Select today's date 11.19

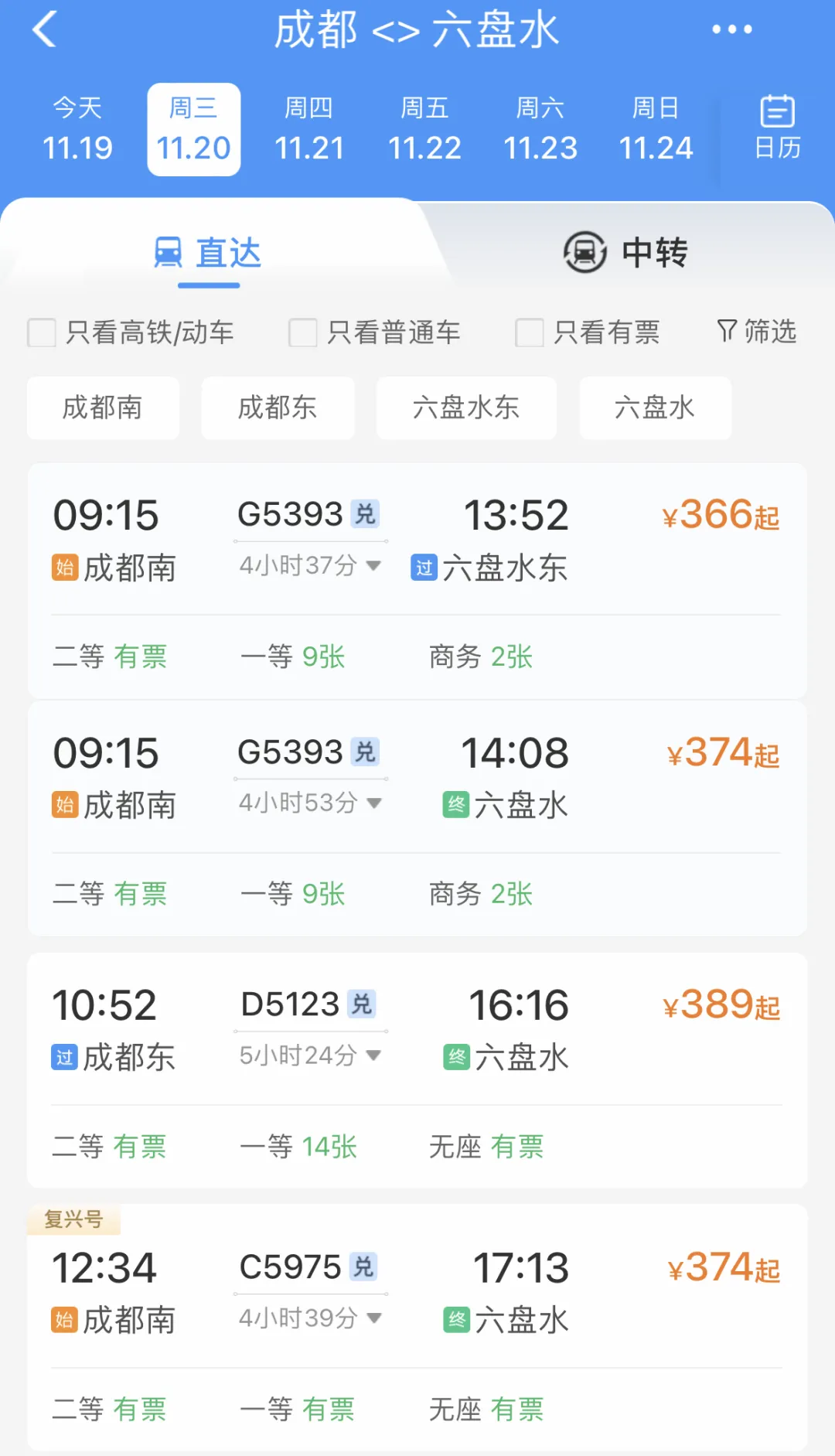tap(77, 129)
